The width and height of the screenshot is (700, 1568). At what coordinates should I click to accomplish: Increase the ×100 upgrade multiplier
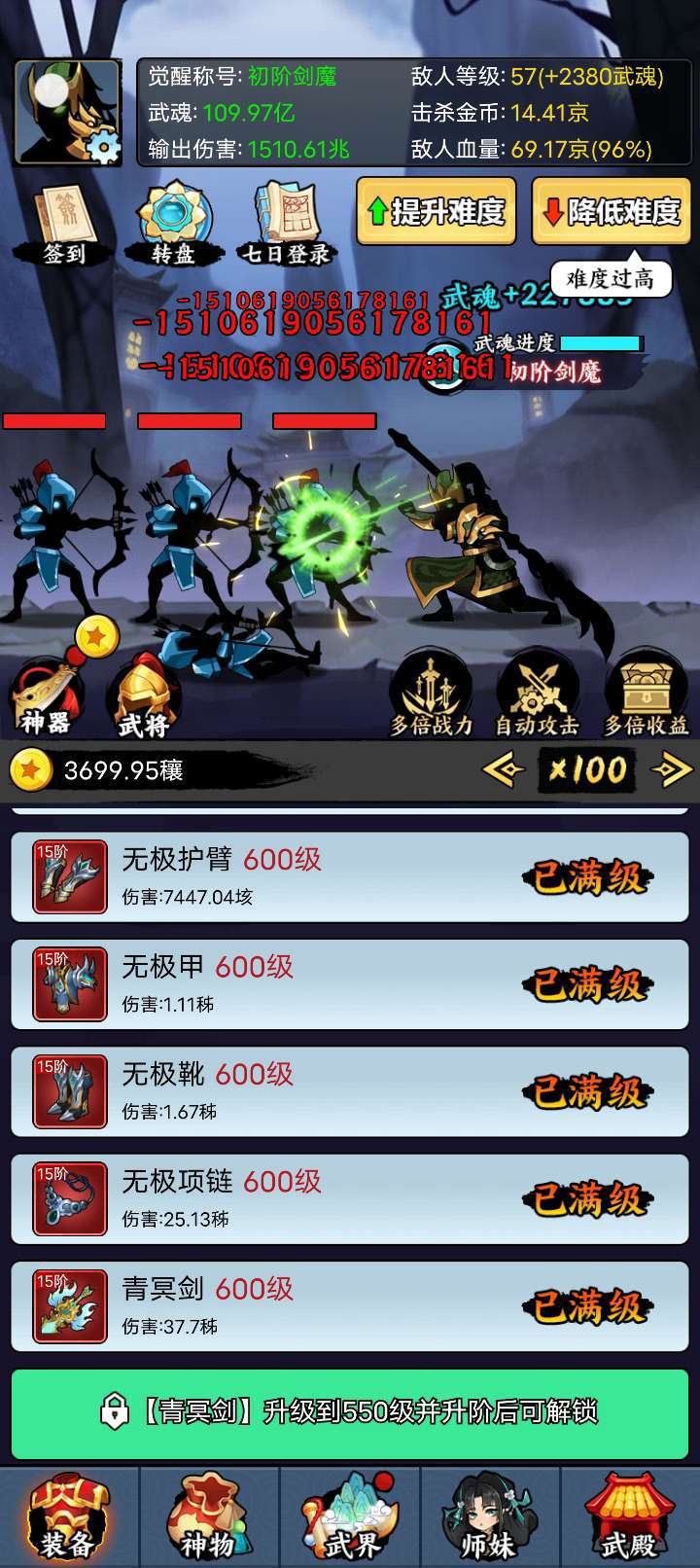click(x=671, y=770)
